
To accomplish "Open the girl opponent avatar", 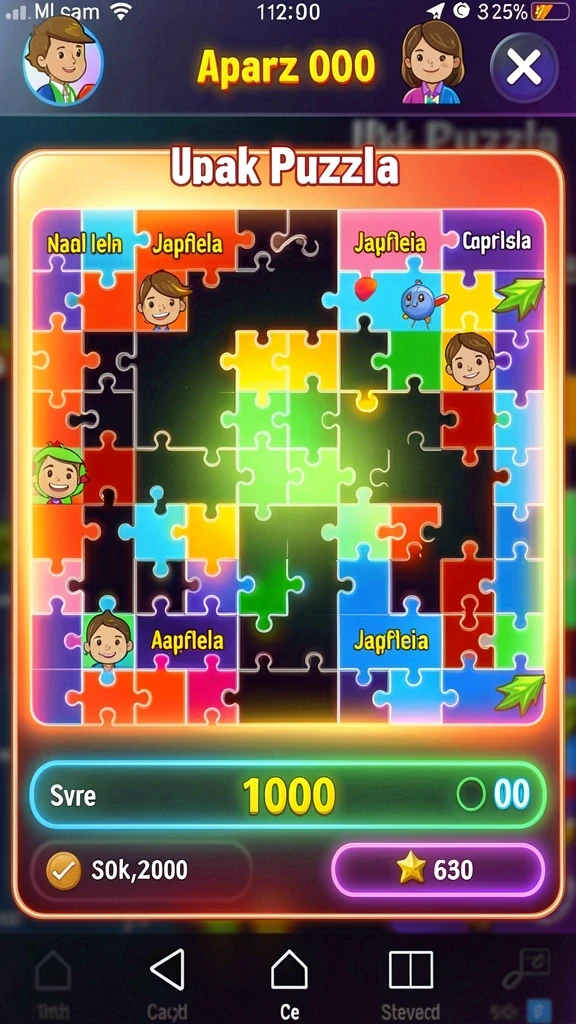I will tap(432, 62).
